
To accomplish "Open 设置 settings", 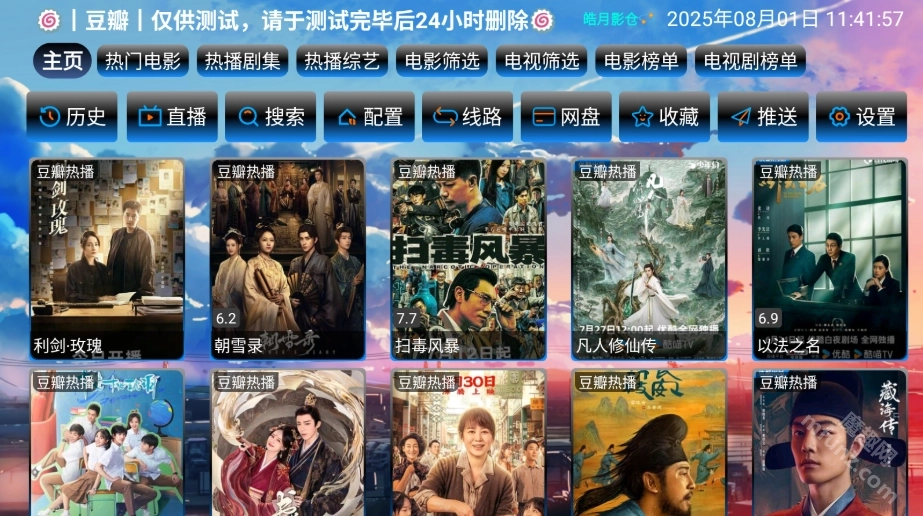I will [863, 117].
